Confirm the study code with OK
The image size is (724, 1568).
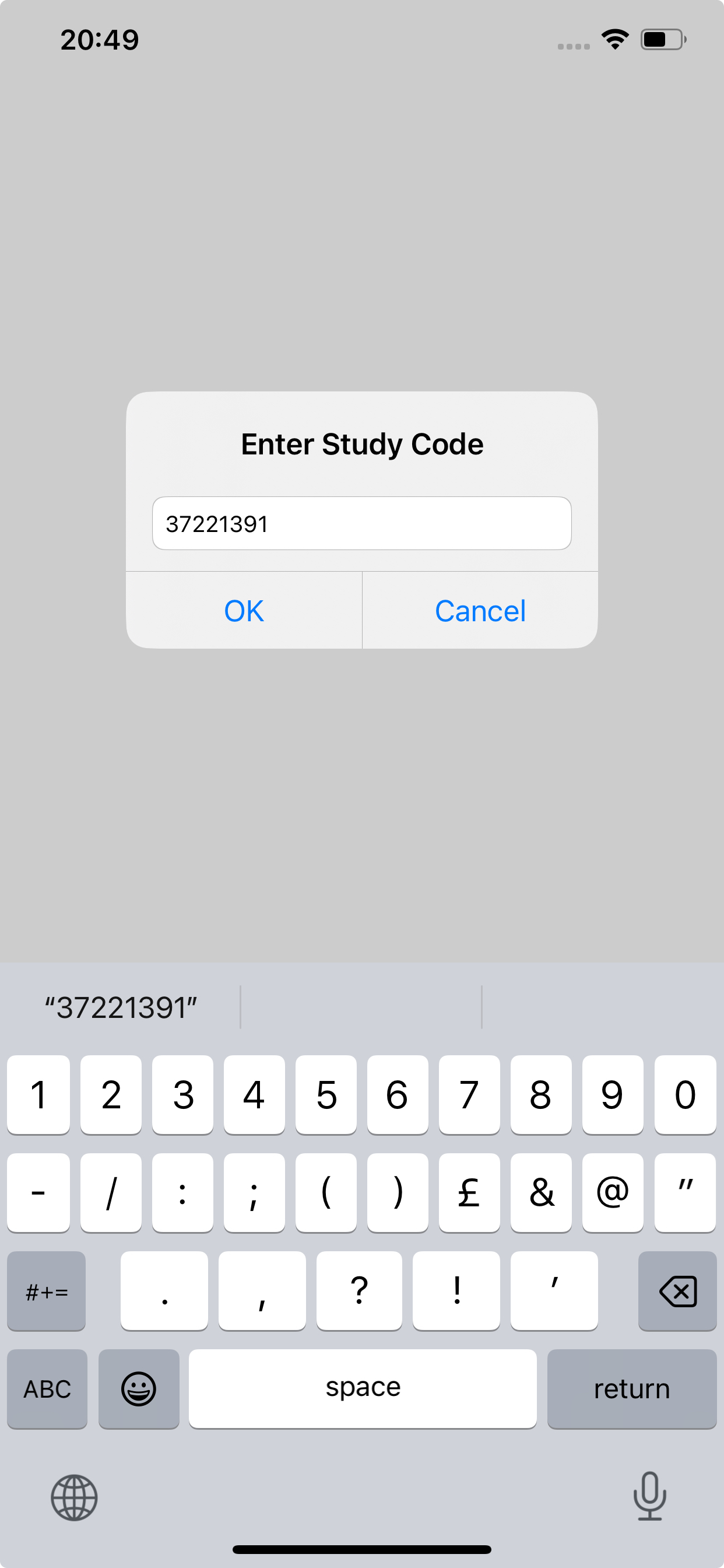click(x=243, y=611)
